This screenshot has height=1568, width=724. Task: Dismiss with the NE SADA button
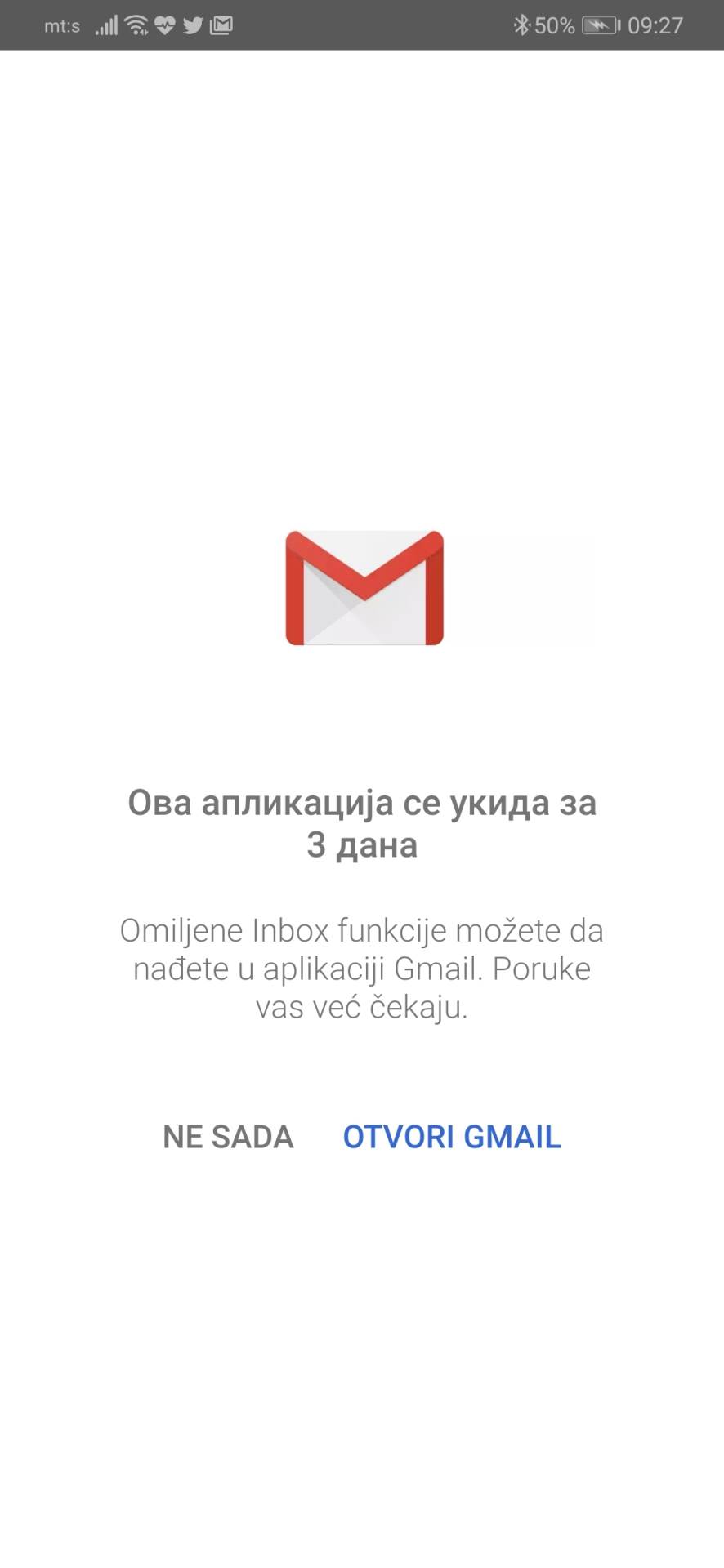tap(228, 1136)
